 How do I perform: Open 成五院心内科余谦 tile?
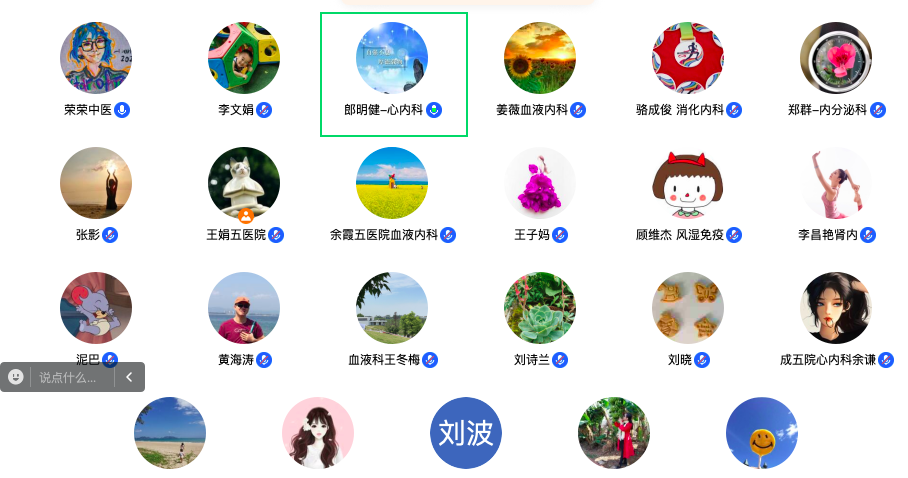836,309
